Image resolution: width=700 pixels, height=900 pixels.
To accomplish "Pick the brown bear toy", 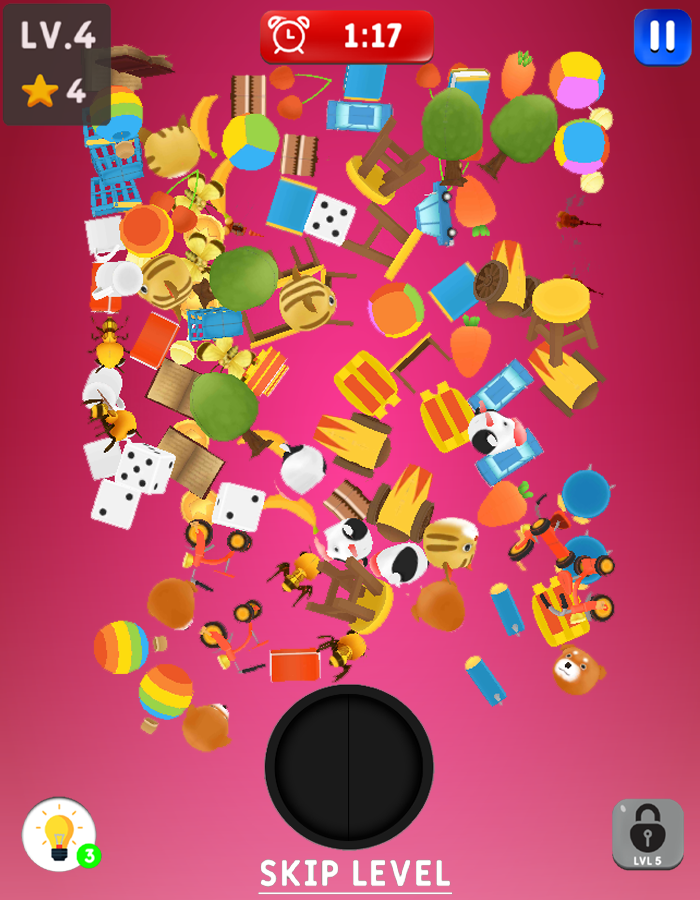I will click(577, 668).
